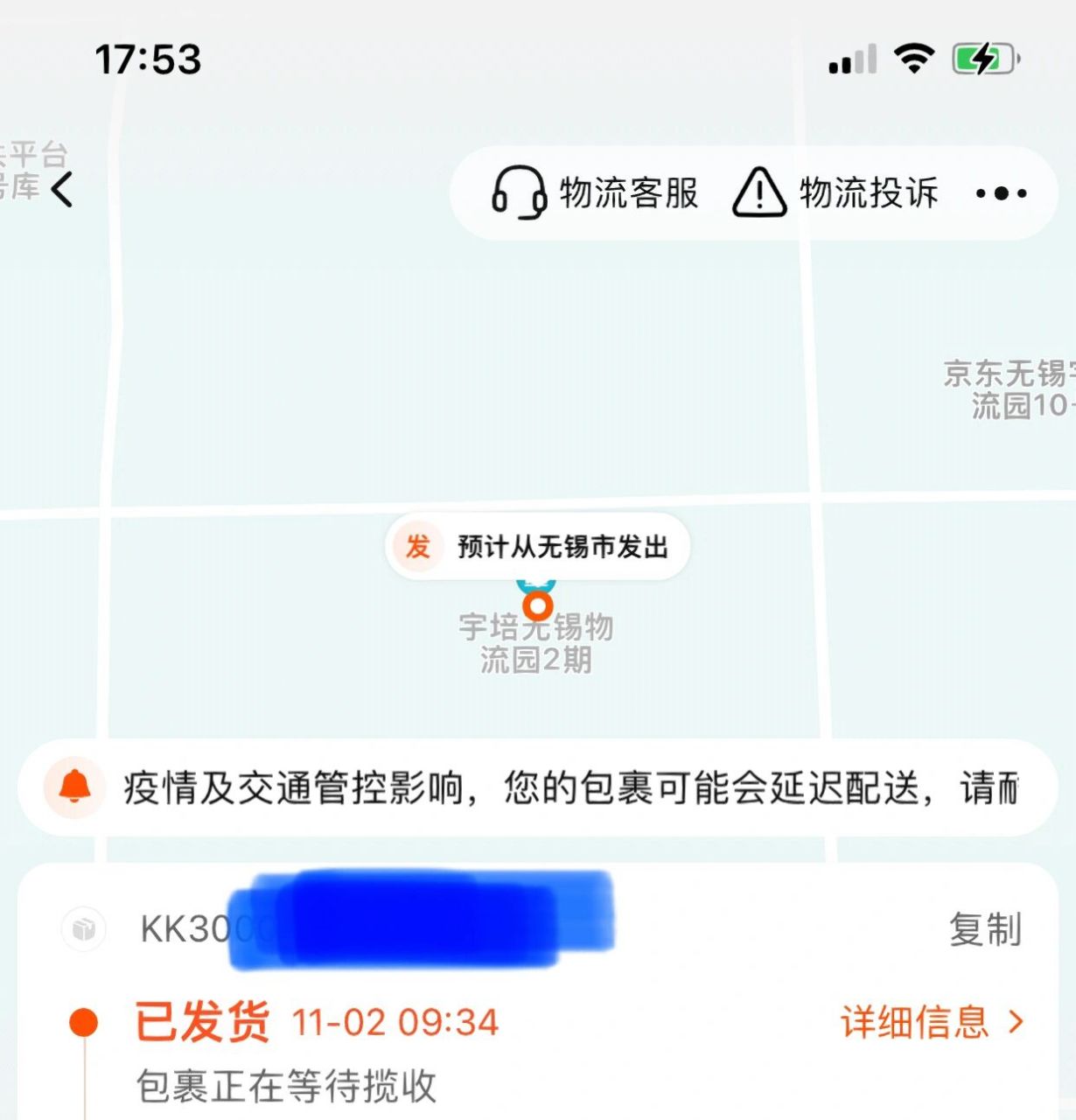Image resolution: width=1076 pixels, height=1120 pixels.
Task: Tap the back chevron at top left
Action: 61,191
